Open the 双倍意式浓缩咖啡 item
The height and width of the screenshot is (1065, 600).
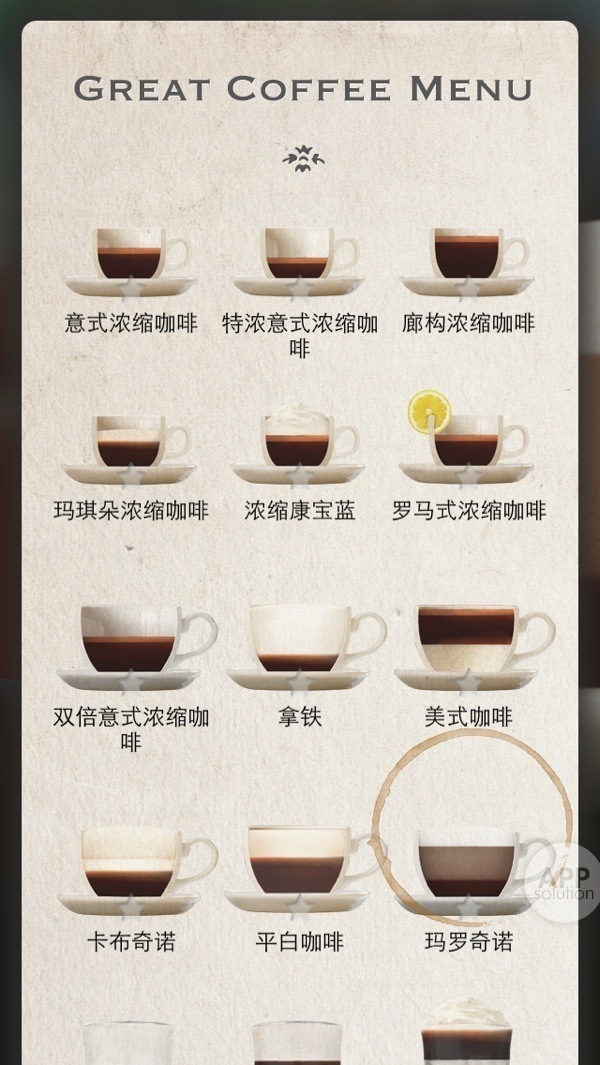click(x=131, y=647)
